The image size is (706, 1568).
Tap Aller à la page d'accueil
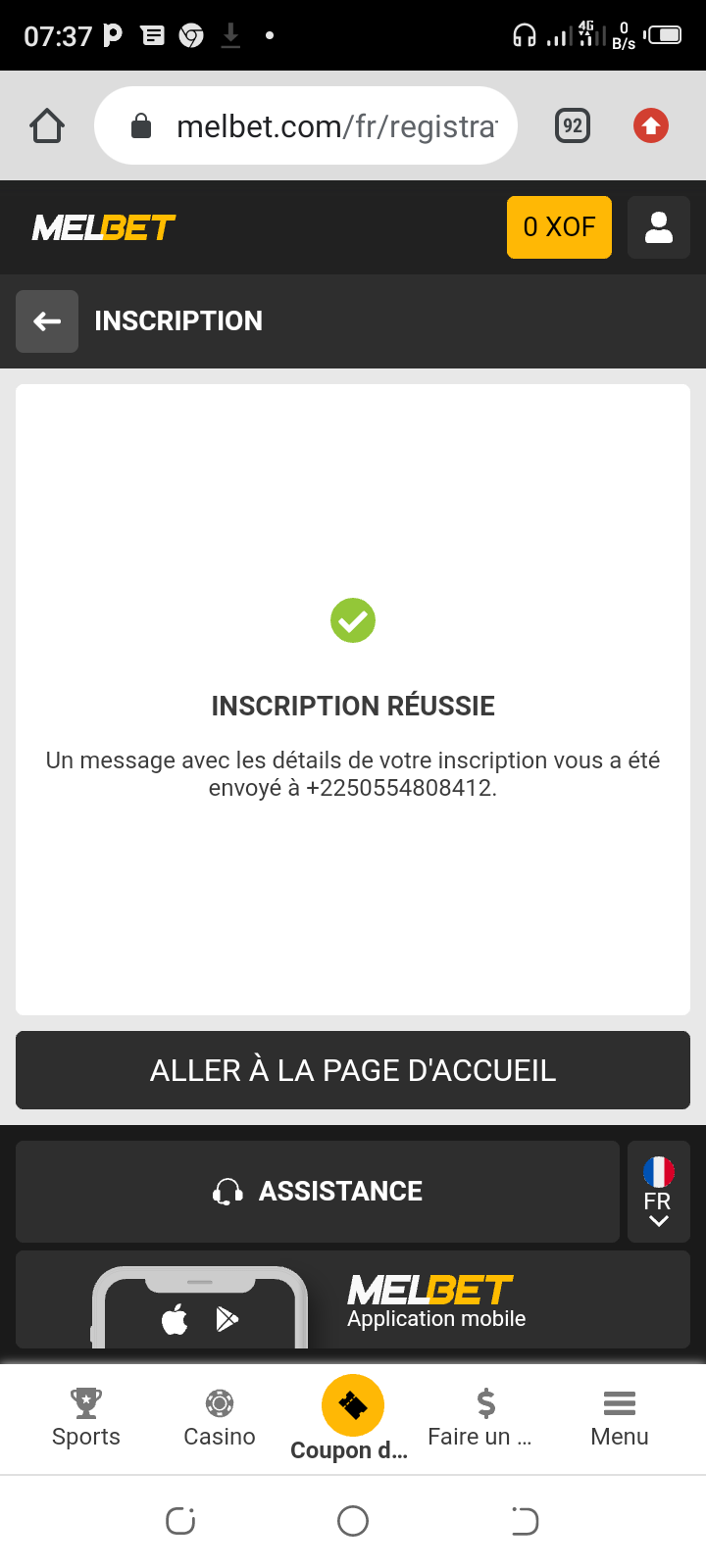pyautogui.click(x=353, y=1070)
